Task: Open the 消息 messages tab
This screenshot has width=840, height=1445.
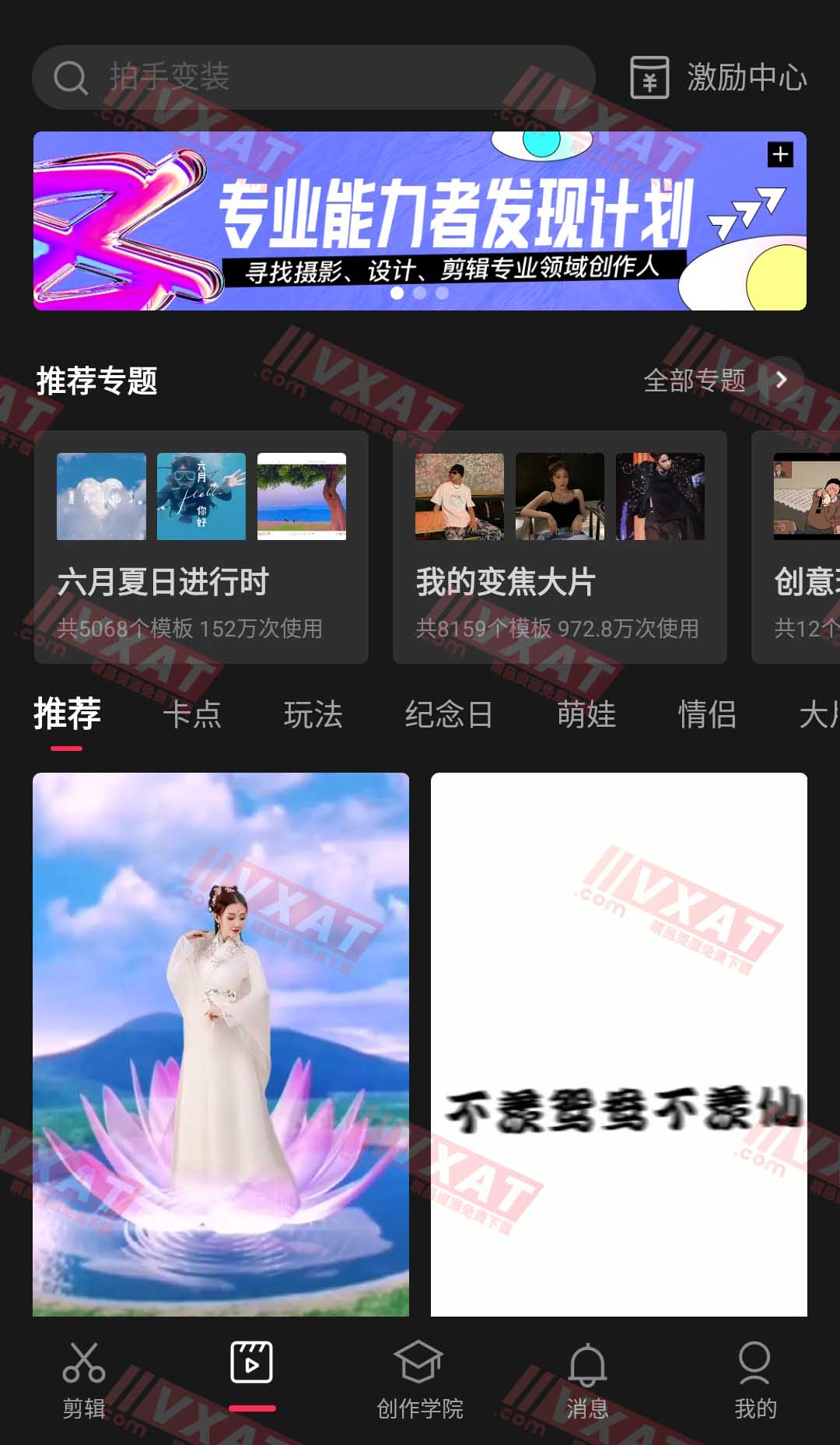Action: pos(587,1379)
